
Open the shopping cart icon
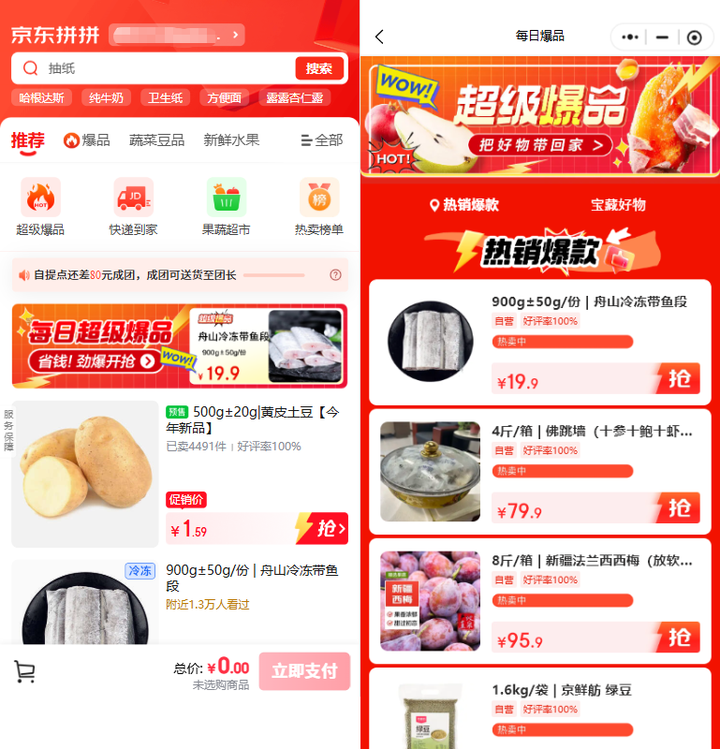(x=25, y=672)
